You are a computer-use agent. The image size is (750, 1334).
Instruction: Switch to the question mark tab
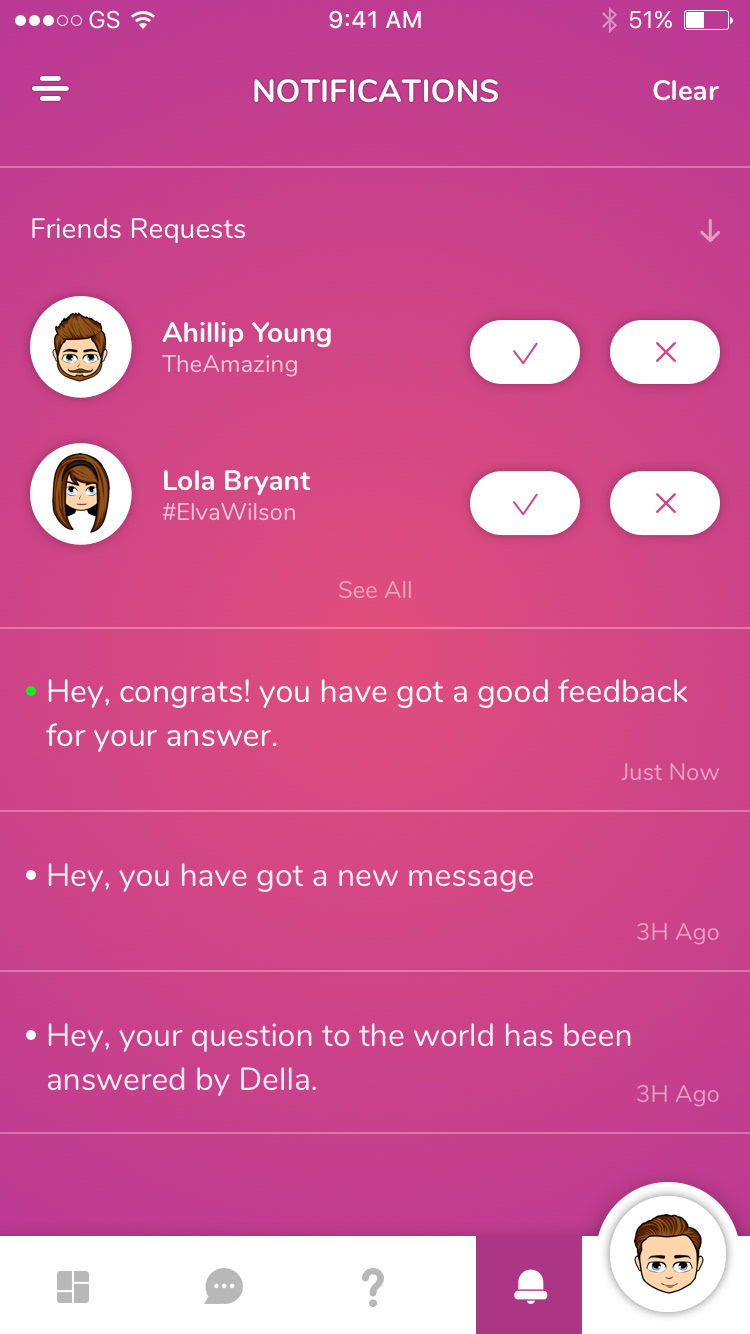tap(372, 1287)
